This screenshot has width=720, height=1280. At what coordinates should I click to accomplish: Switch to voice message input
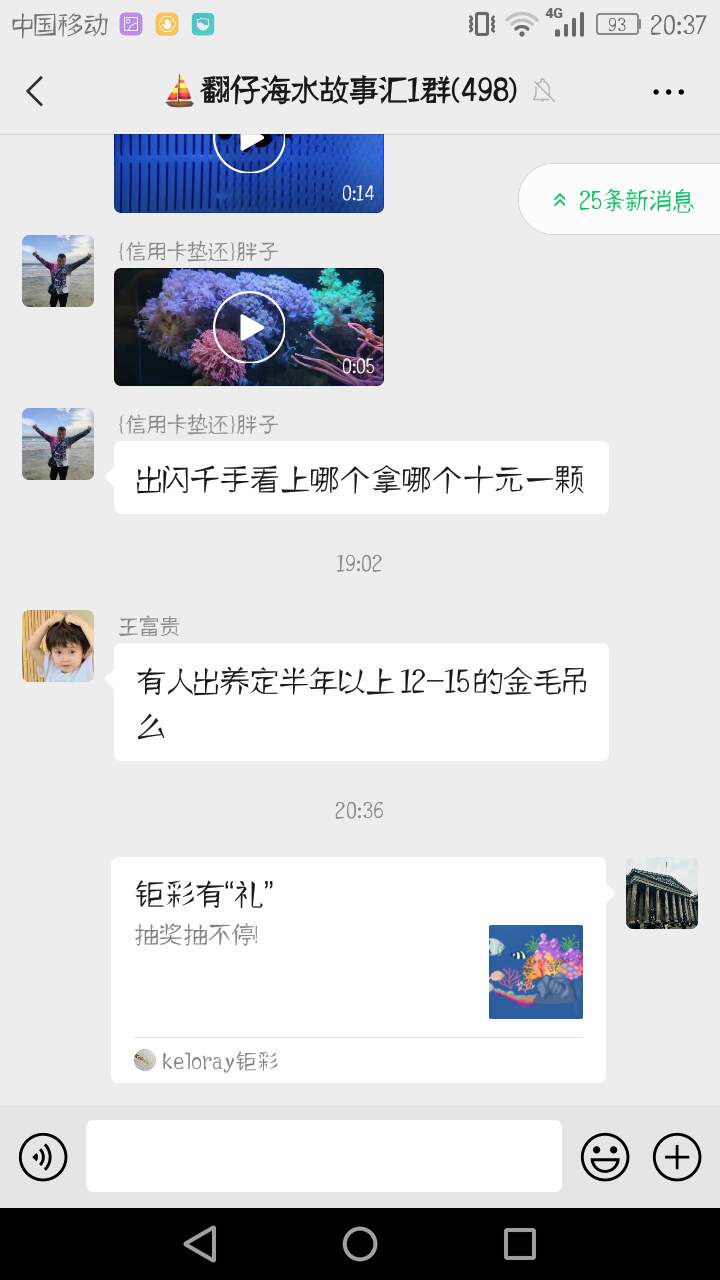click(43, 1158)
